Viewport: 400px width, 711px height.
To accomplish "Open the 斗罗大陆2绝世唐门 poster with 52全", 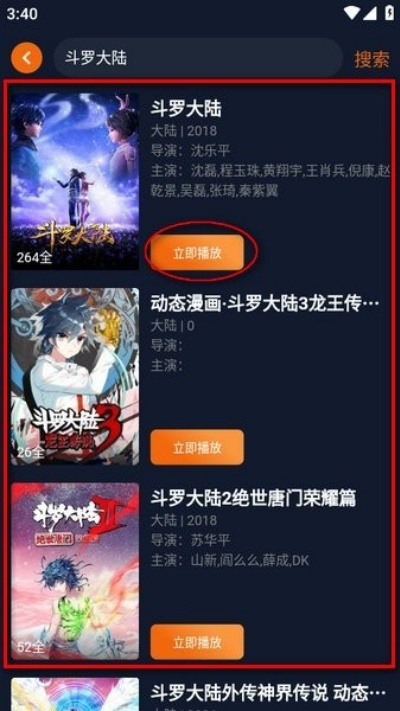I will click(x=75, y=571).
